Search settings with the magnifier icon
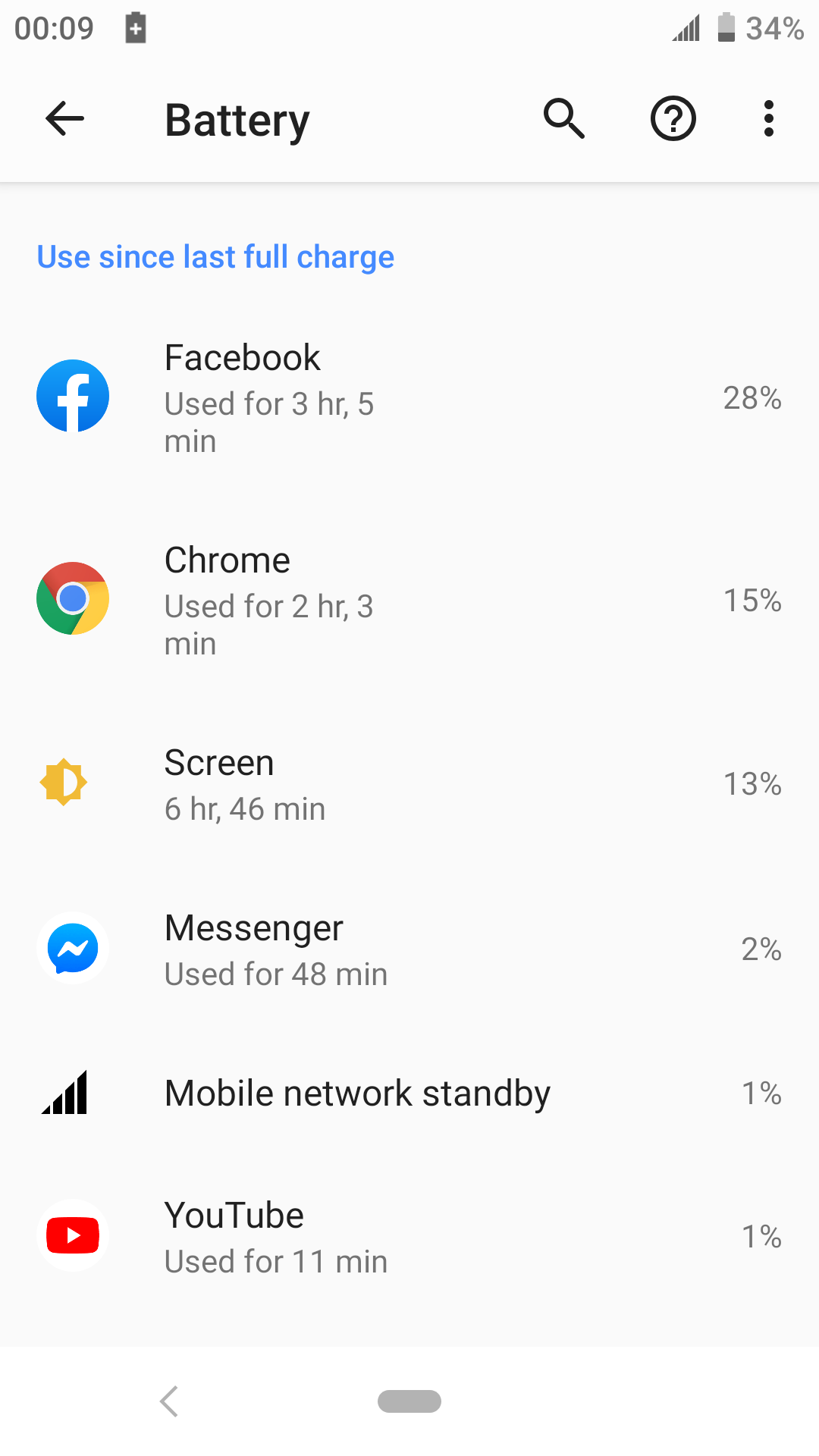 pos(564,119)
